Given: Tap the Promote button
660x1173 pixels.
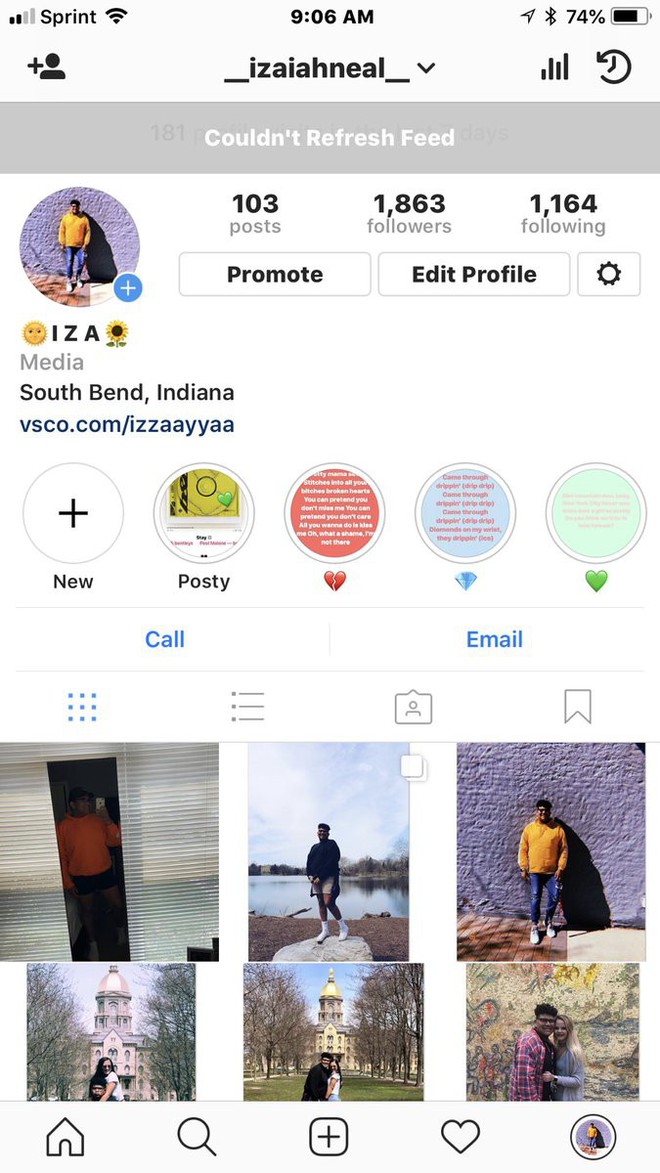Looking at the screenshot, I should 275,274.
